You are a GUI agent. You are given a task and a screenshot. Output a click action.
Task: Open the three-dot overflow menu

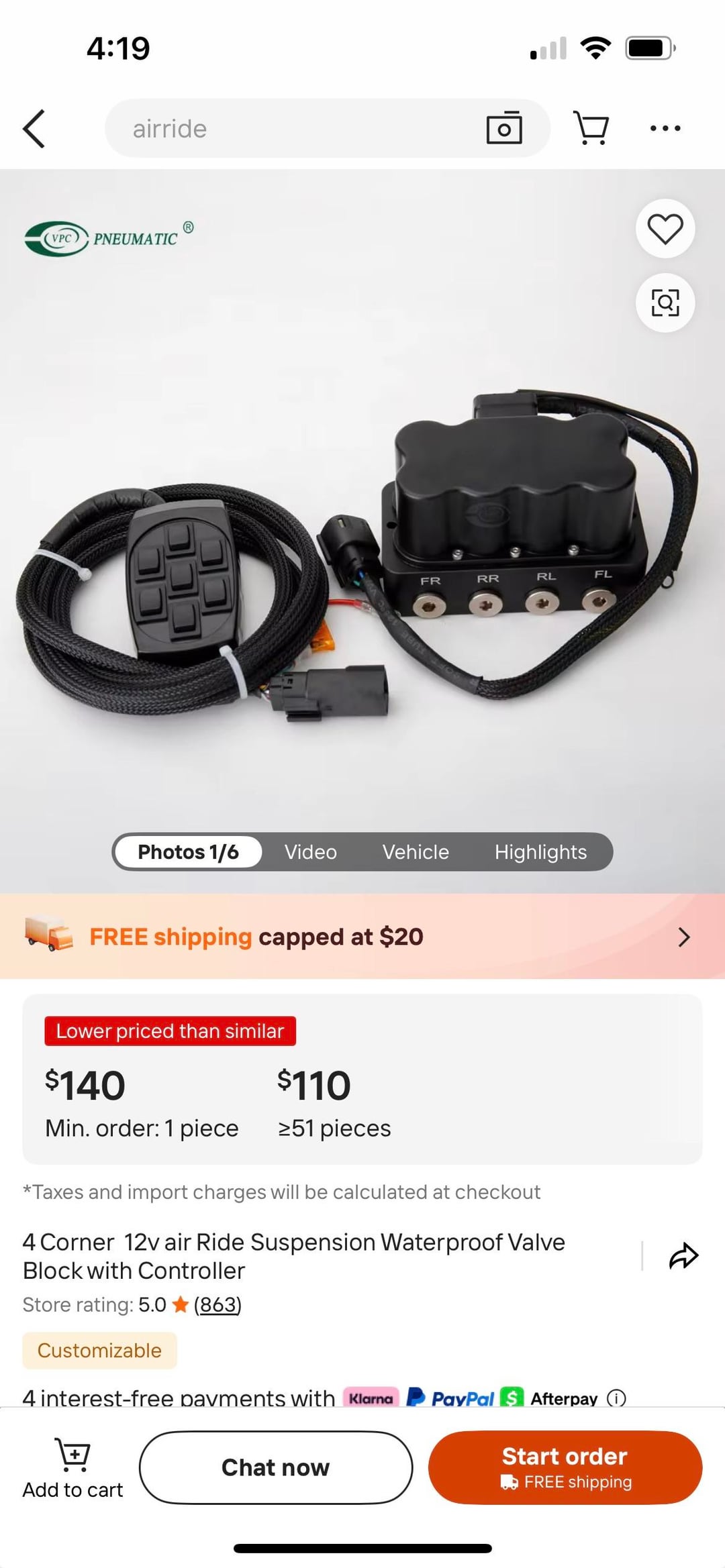[x=665, y=128]
